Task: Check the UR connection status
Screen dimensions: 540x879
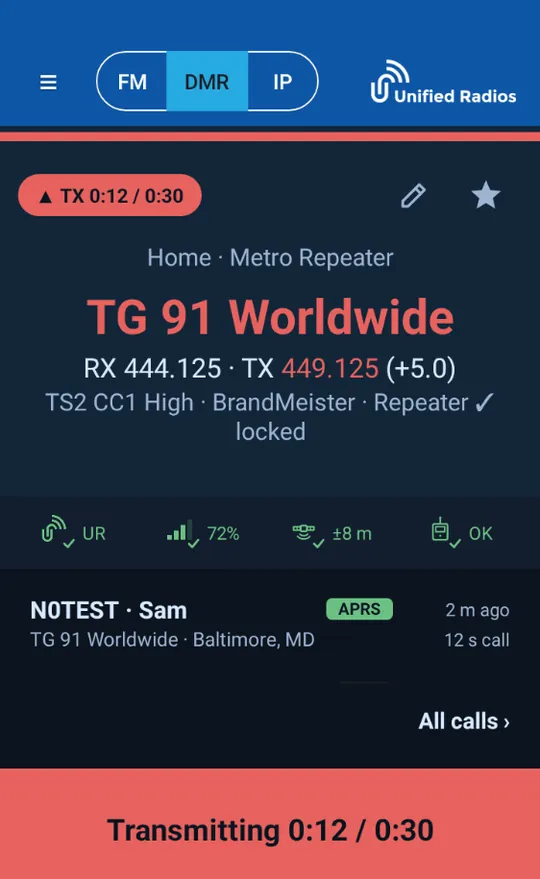Action: pyautogui.click(x=73, y=533)
